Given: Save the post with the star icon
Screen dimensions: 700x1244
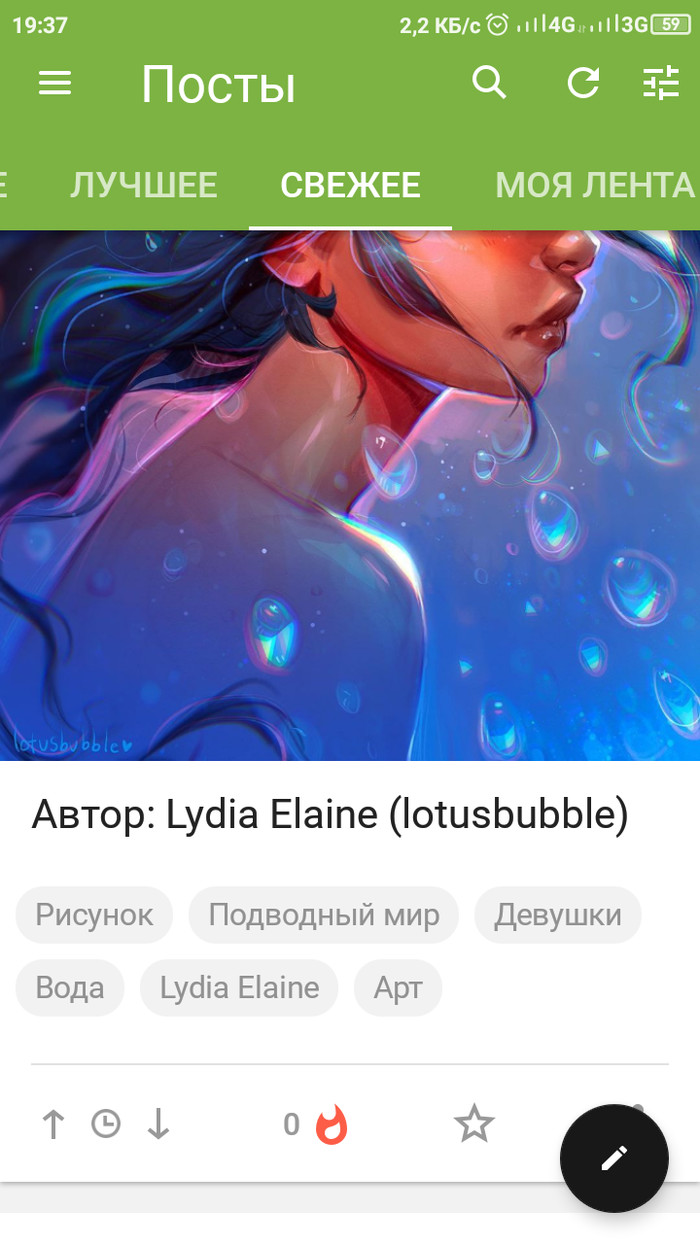Looking at the screenshot, I should tap(474, 1125).
